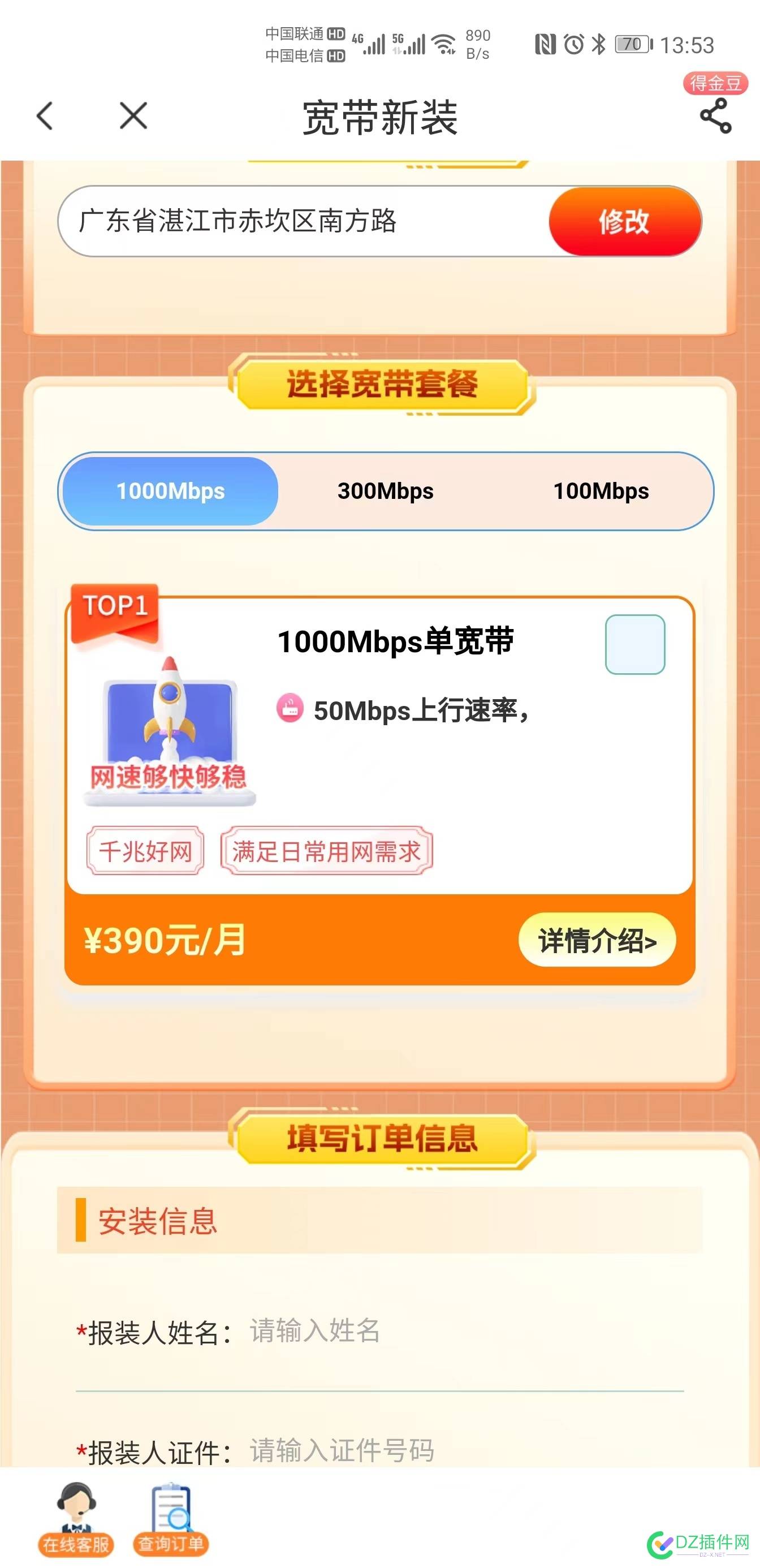Viewport: 760px width, 1568px height.
Task: Share this broadband page
Action: 715,115
